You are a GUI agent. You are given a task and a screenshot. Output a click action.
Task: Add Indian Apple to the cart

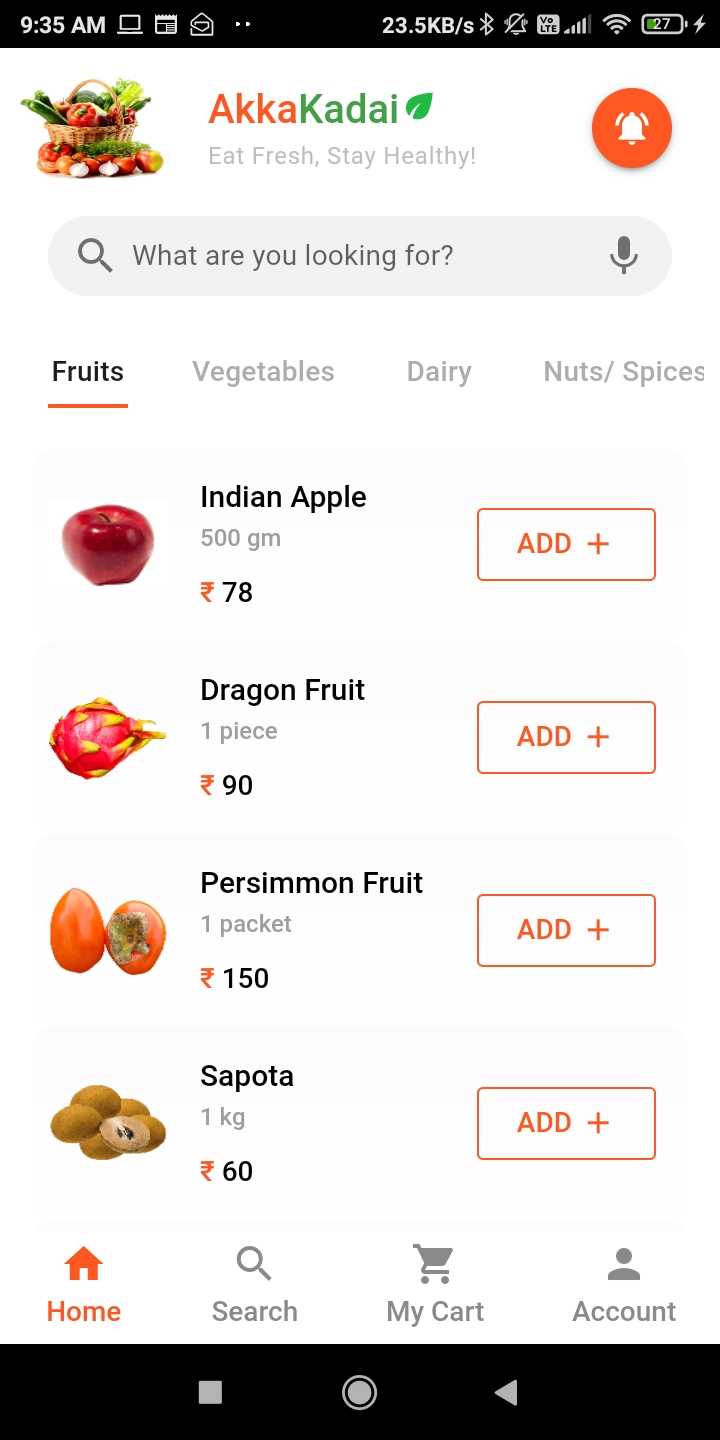tap(566, 544)
